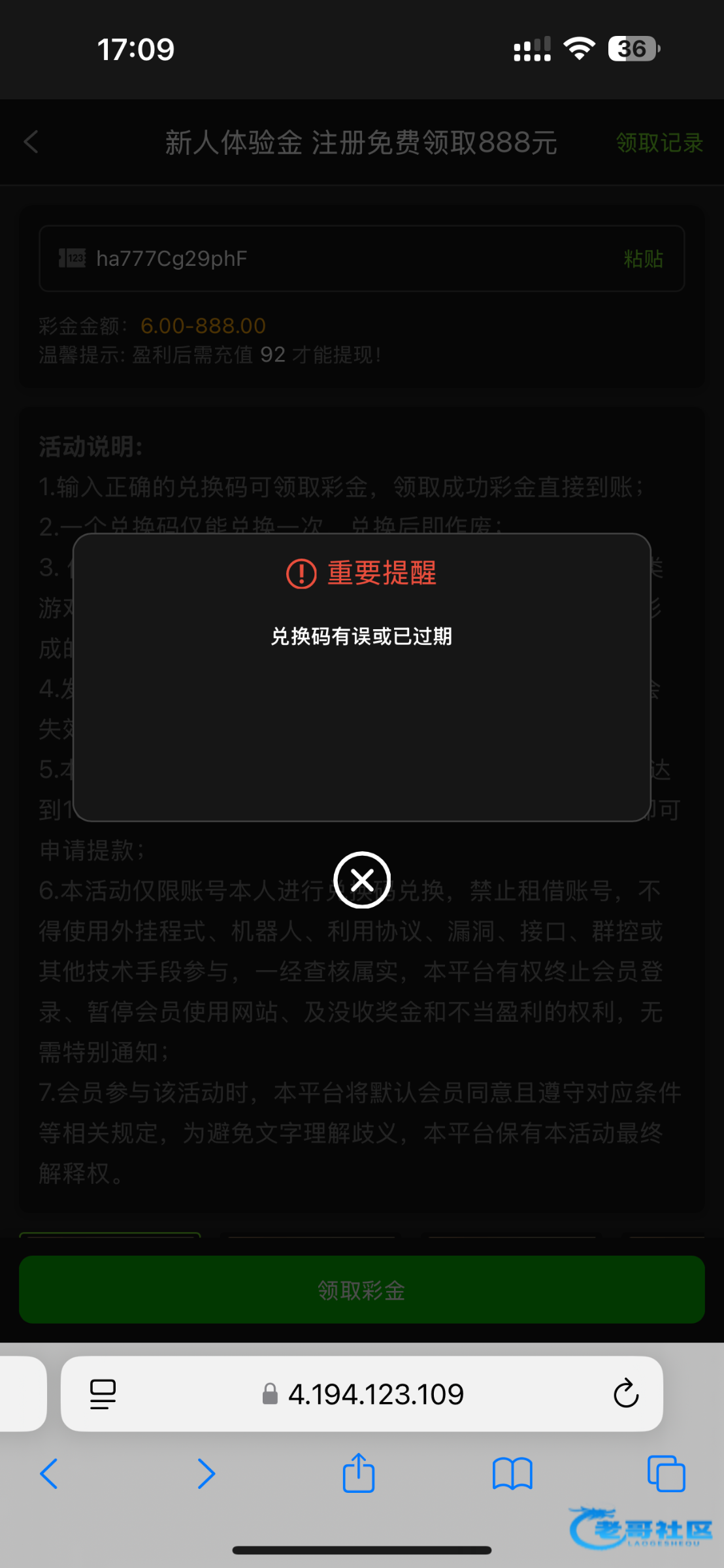Dismiss the 重要提醒 dialog with the X
The width and height of the screenshot is (724, 1568).
coord(362,880)
